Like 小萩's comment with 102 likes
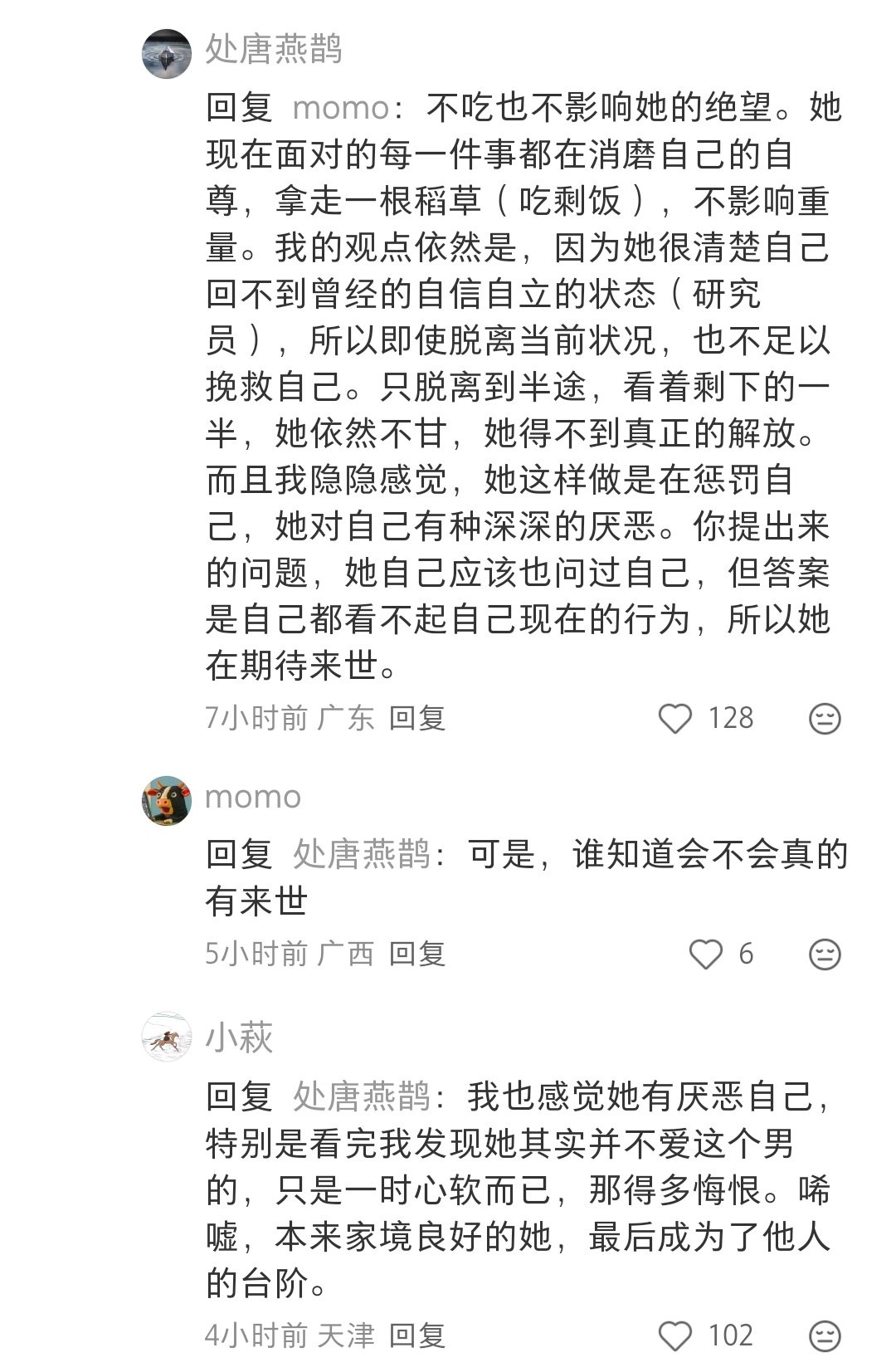This screenshot has width=896, height=1372. pyautogui.click(x=674, y=1336)
